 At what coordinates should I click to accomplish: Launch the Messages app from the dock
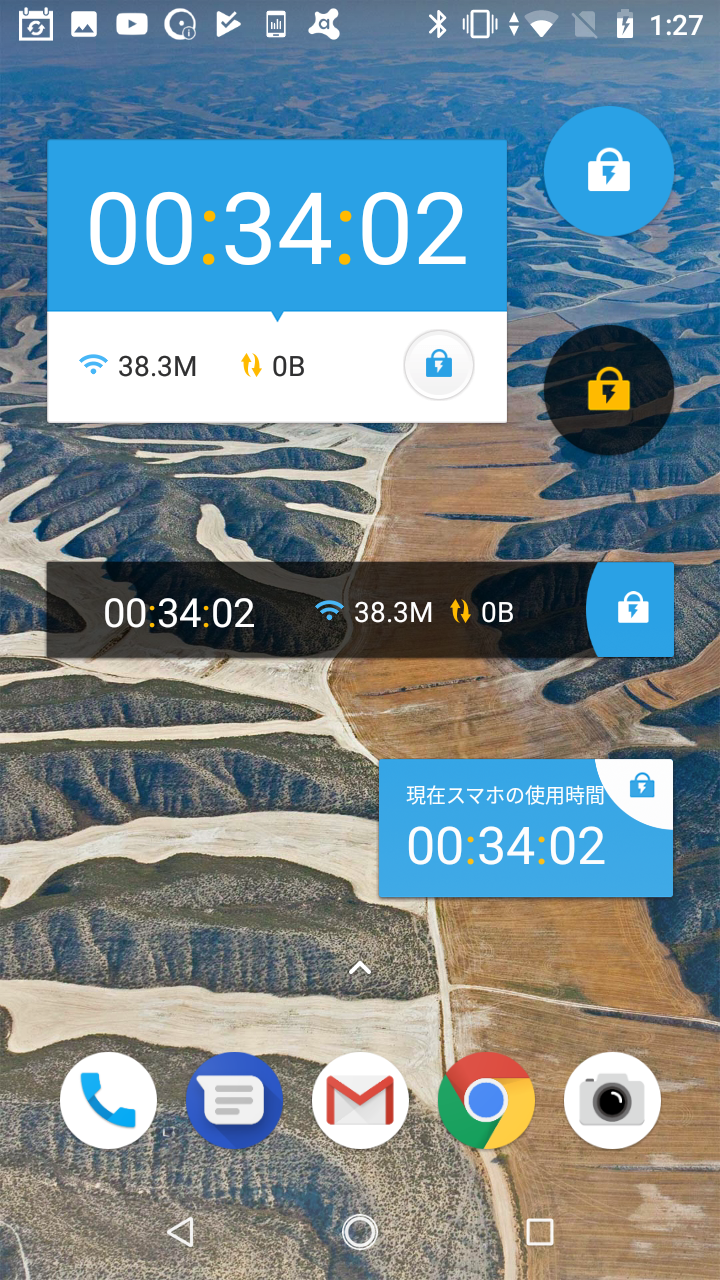tap(234, 1099)
